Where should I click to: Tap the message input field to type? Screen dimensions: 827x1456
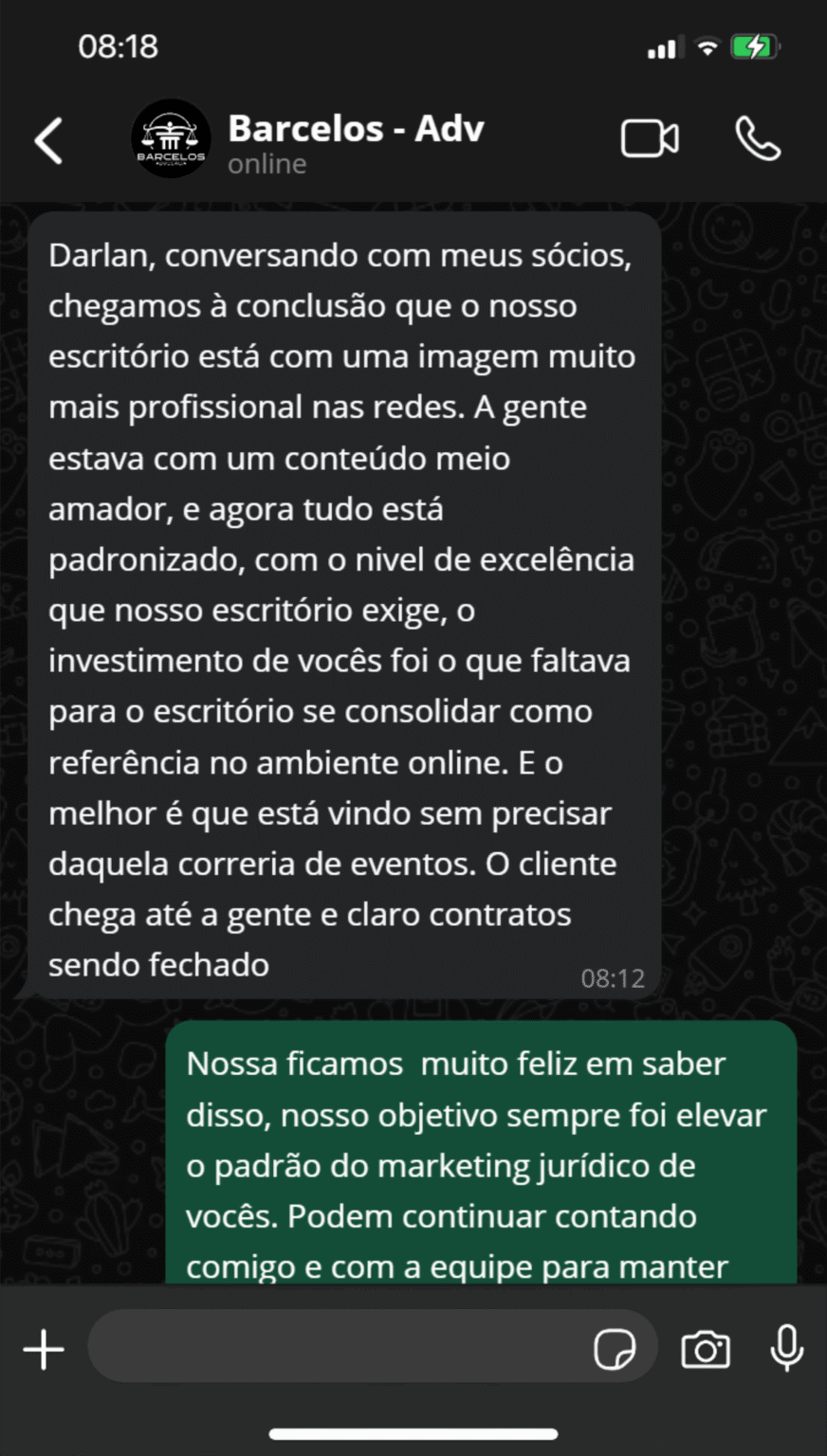(332, 1346)
